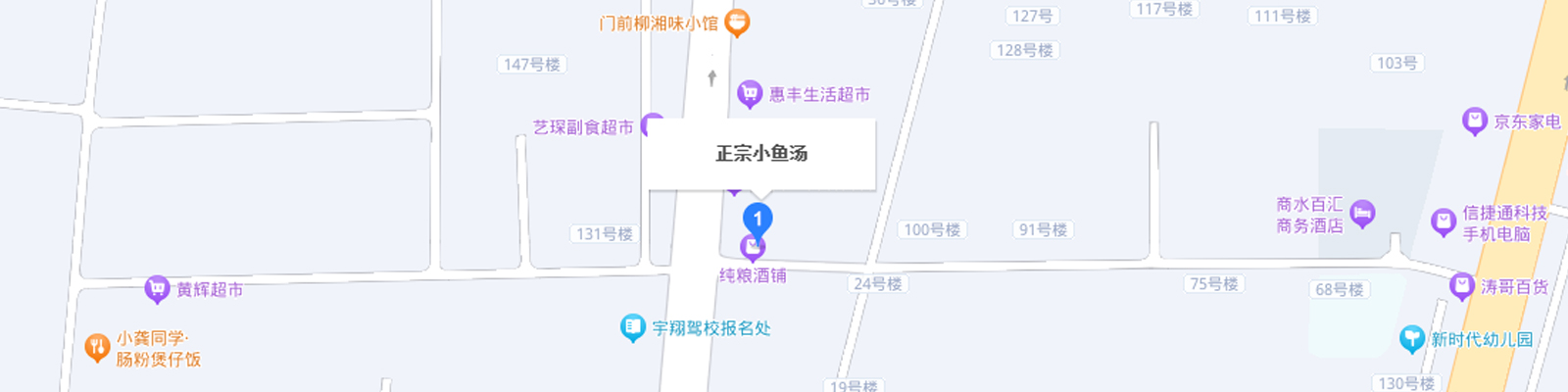Open the 商水百汇商务酒店 hotel marker
This screenshot has height=392, width=1568.
pos(1362,213)
